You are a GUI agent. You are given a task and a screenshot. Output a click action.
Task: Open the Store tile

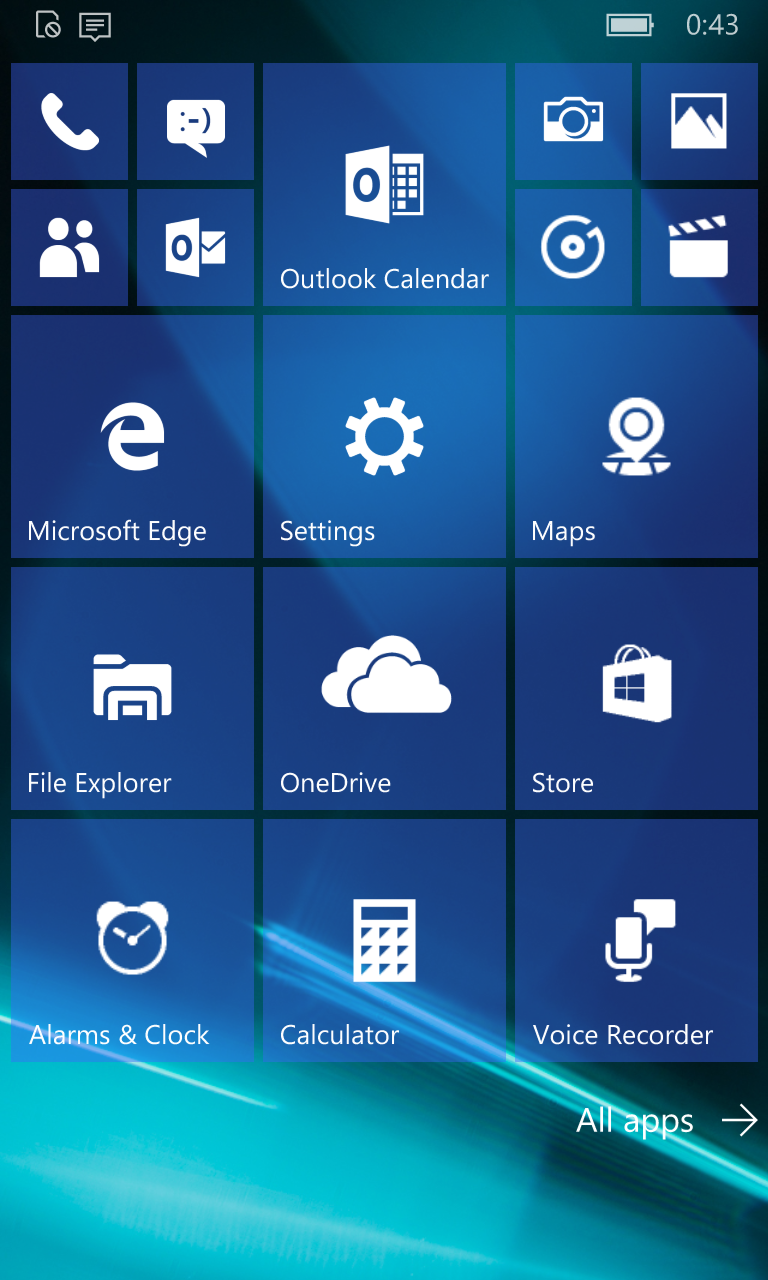point(636,688)
